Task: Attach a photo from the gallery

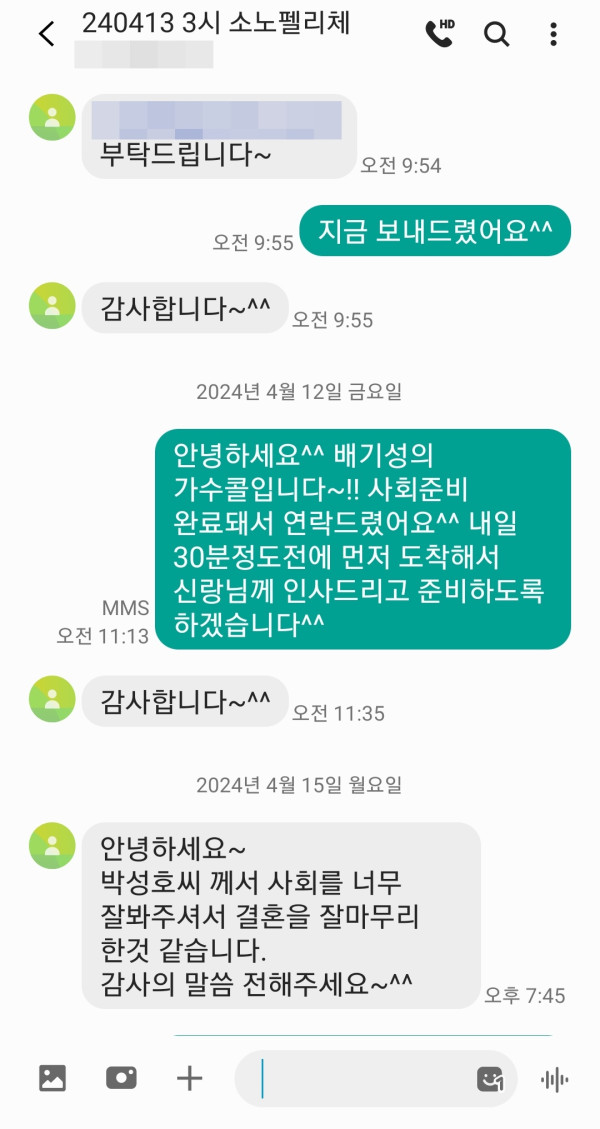Action: coord(52,1078)
